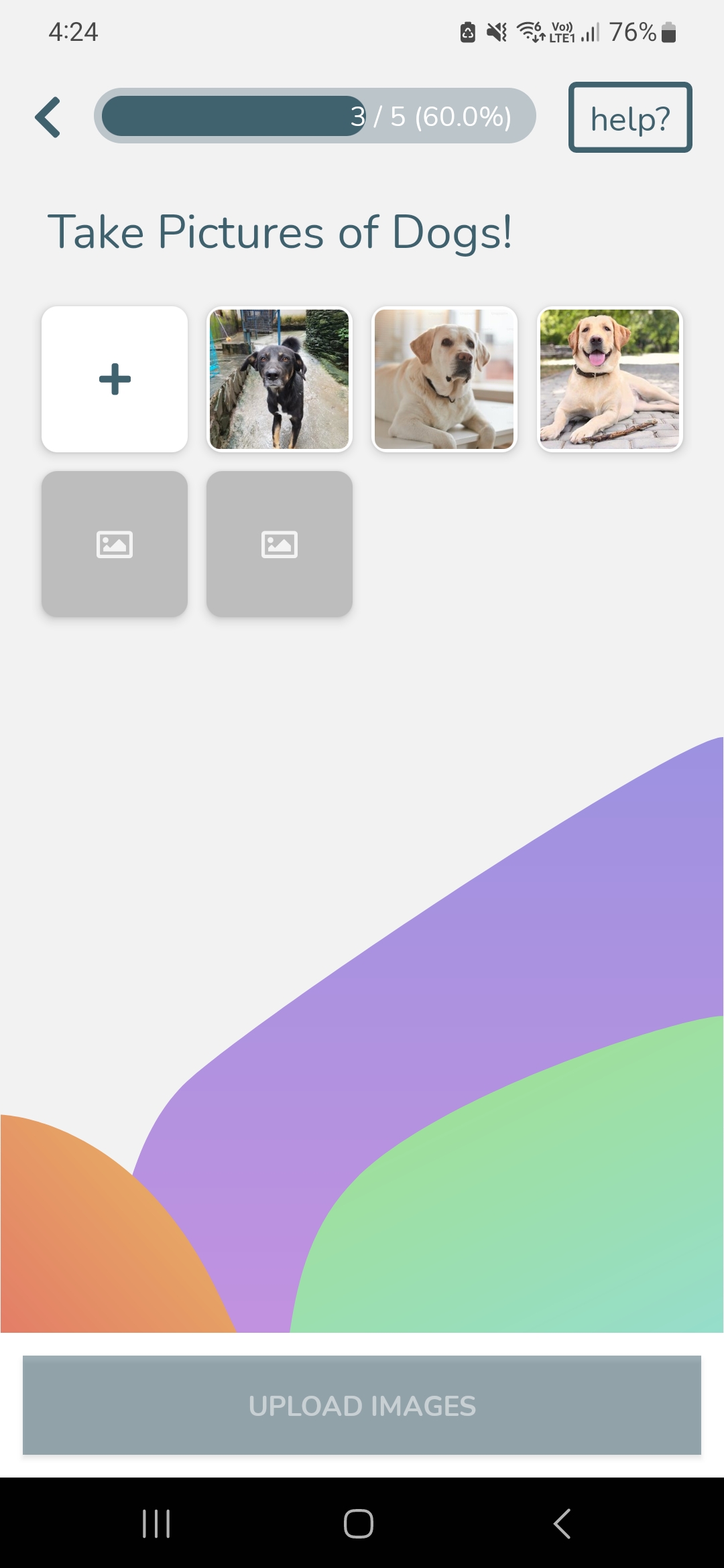Open the system recent apps view
The image size is (724, 1568).
pos(156,1523)
